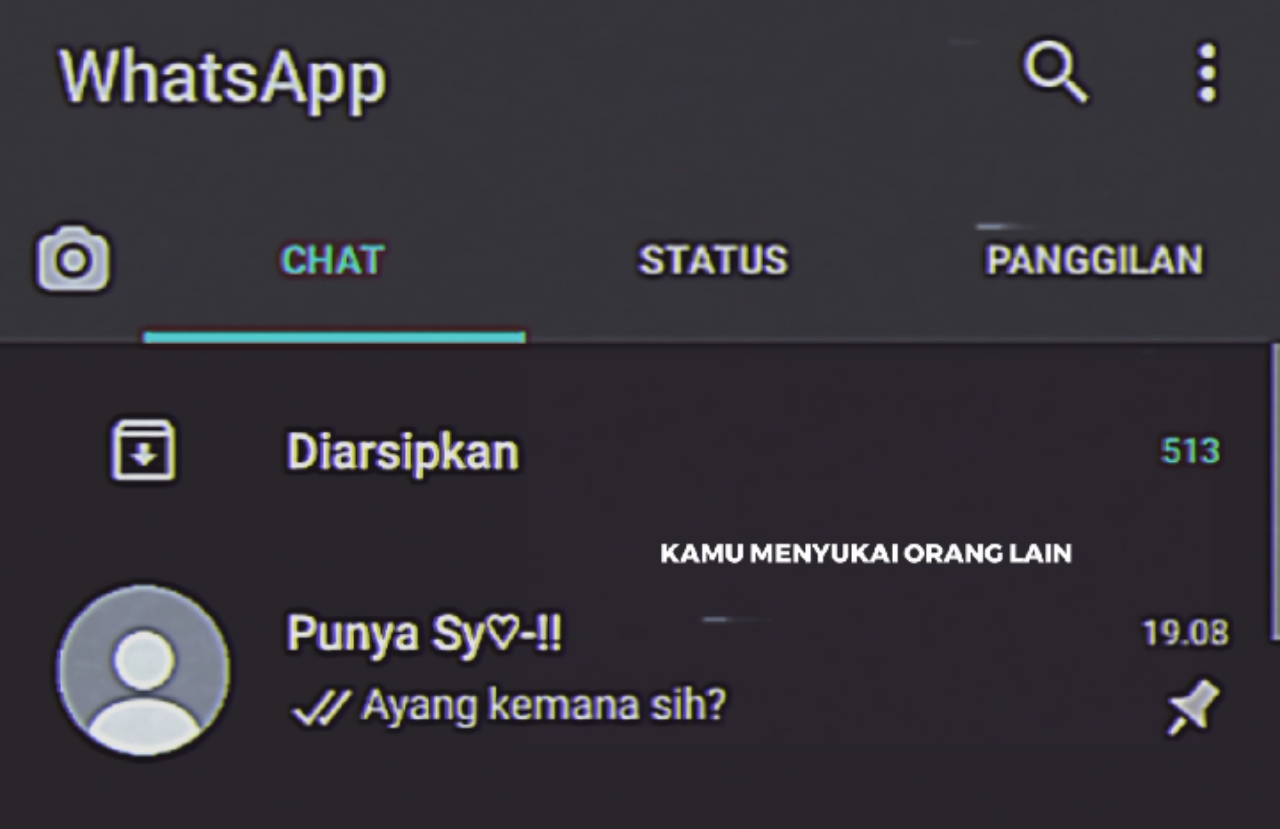Open the three-dot overflow menu
1280x829 pixels.
click(1208, 73)
